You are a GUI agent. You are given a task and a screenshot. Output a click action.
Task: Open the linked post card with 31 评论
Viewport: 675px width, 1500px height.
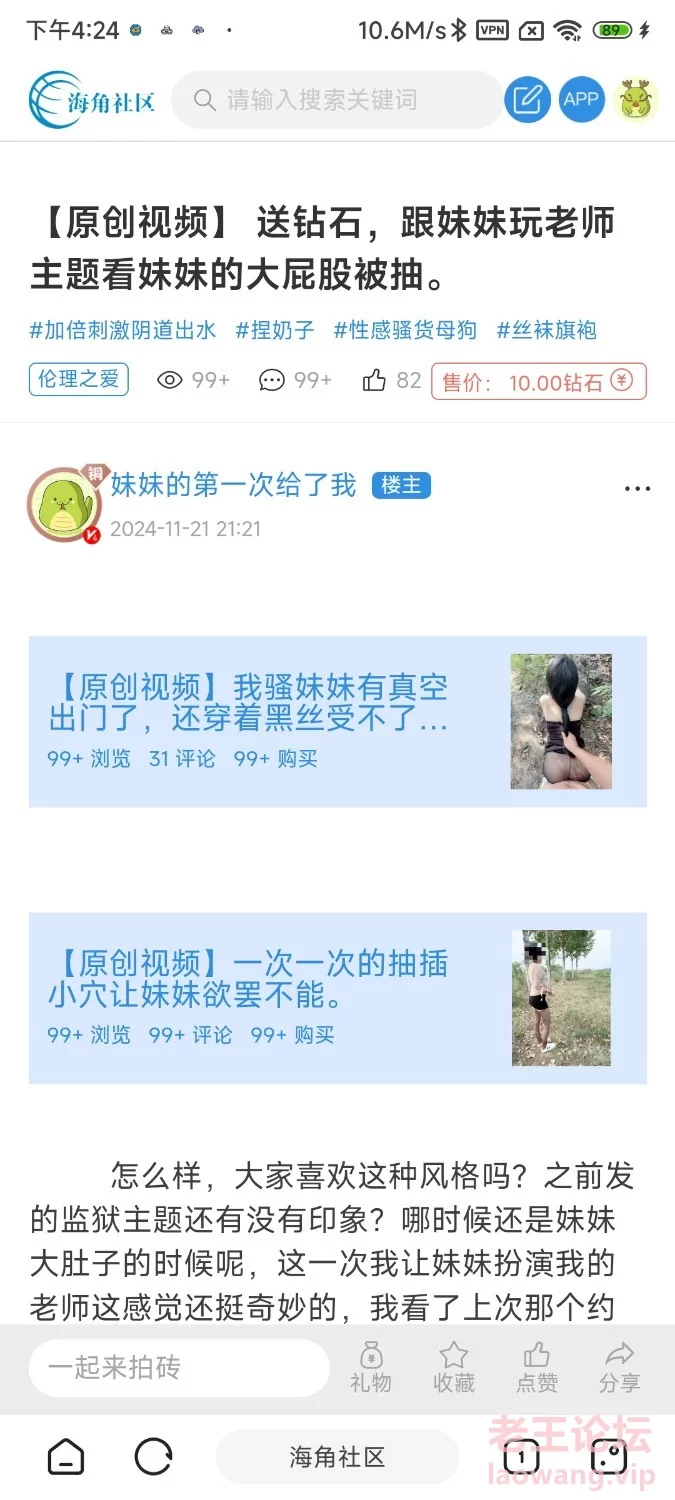click(x=337, y=721)
